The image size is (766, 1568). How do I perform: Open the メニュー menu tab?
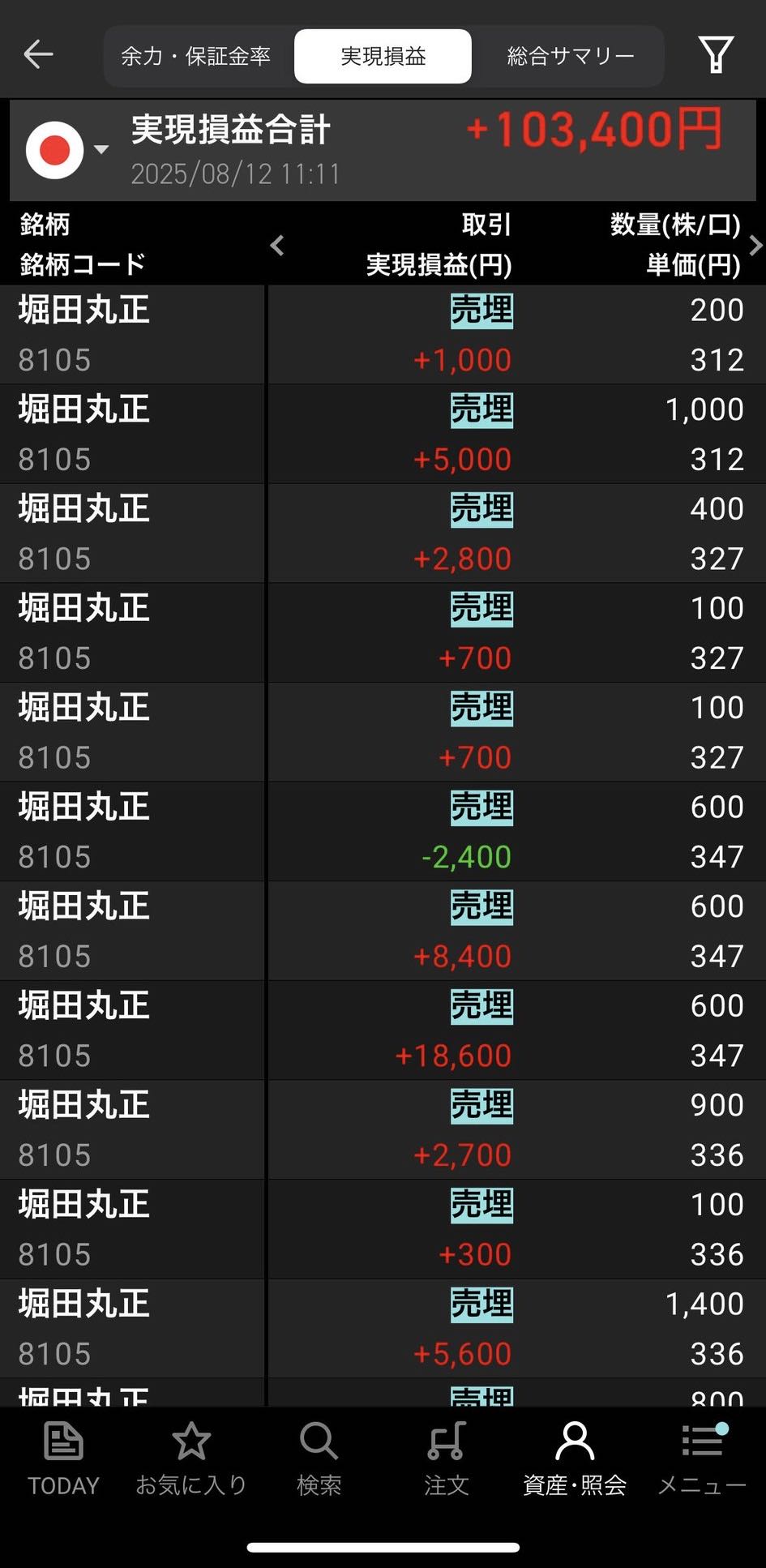[702, 1459]
